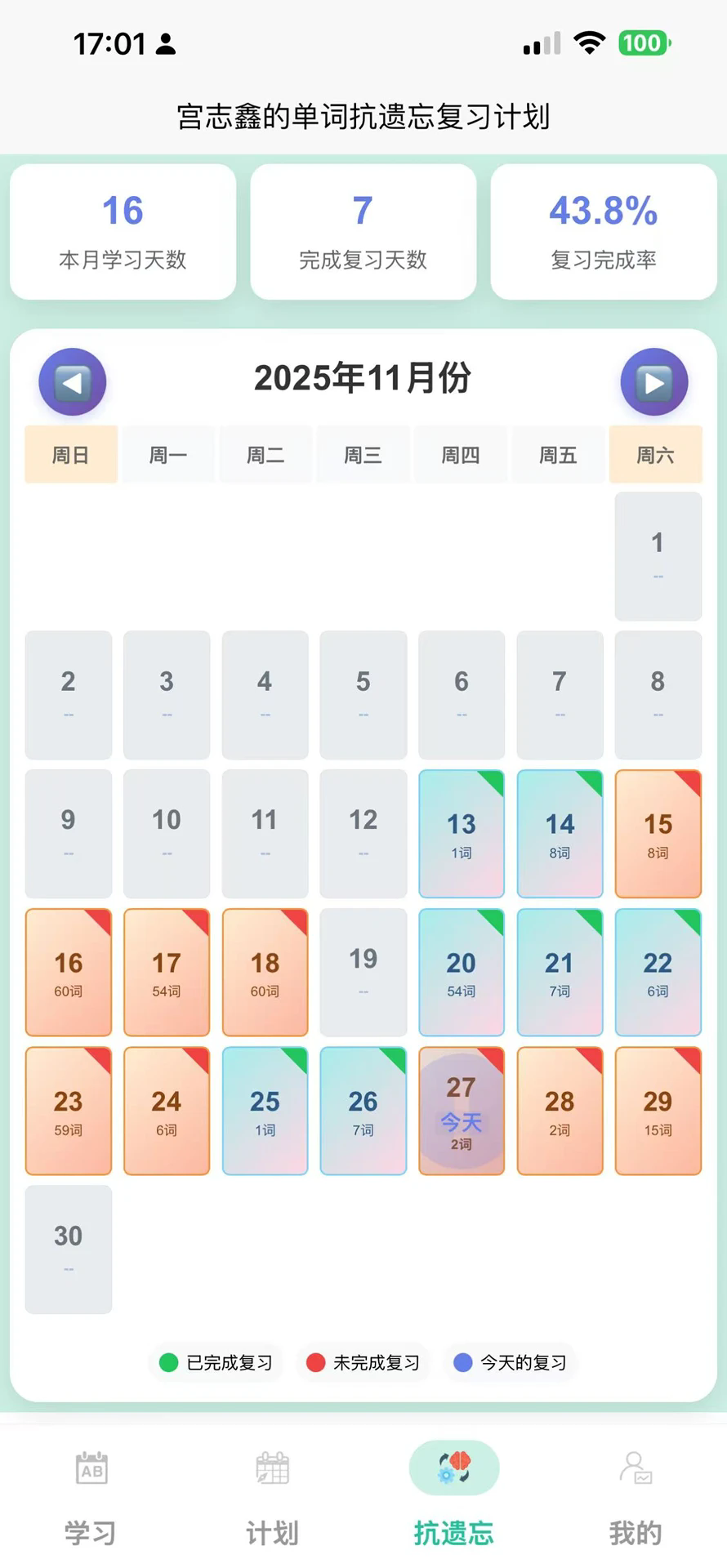Screen dimensions: 727x1568
Task: Go to the previous month
Action: 73,381
